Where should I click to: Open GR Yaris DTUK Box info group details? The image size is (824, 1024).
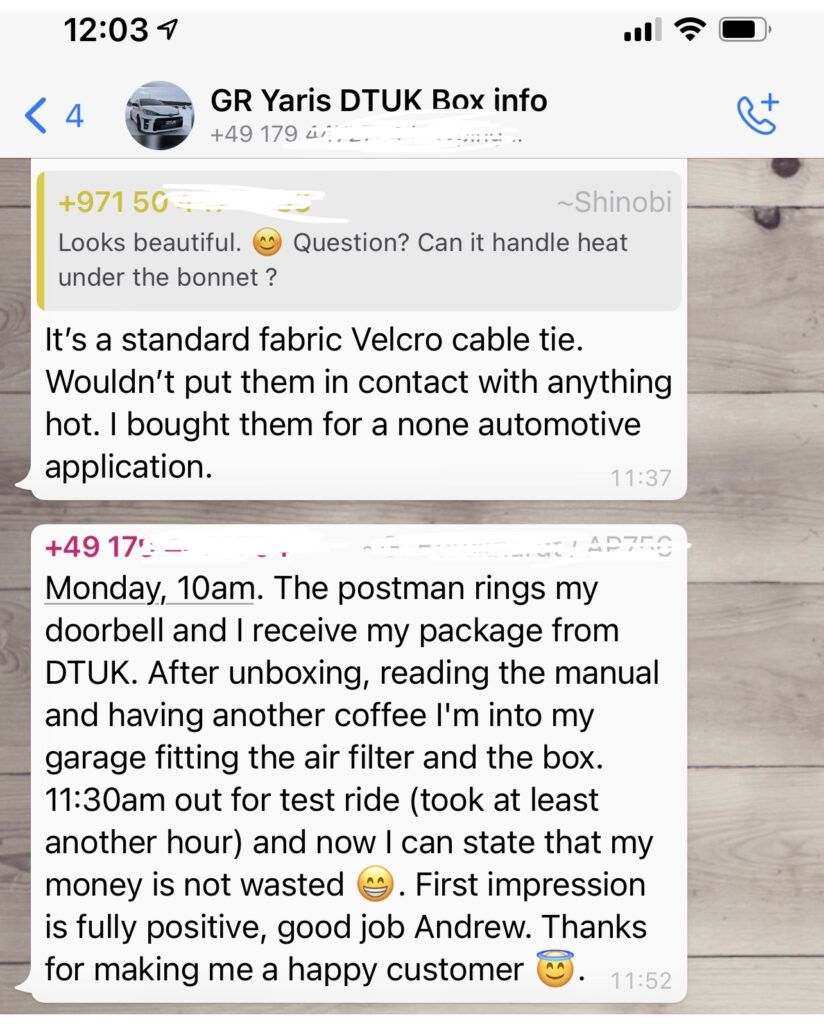click(x=378, y=102)
